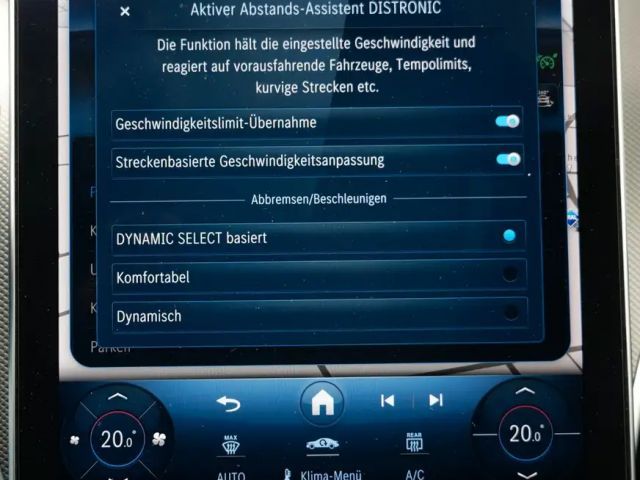This screenshot has height=480, width=640.
Task: Activate rear window defroster
Action: [x=414, y=442]
